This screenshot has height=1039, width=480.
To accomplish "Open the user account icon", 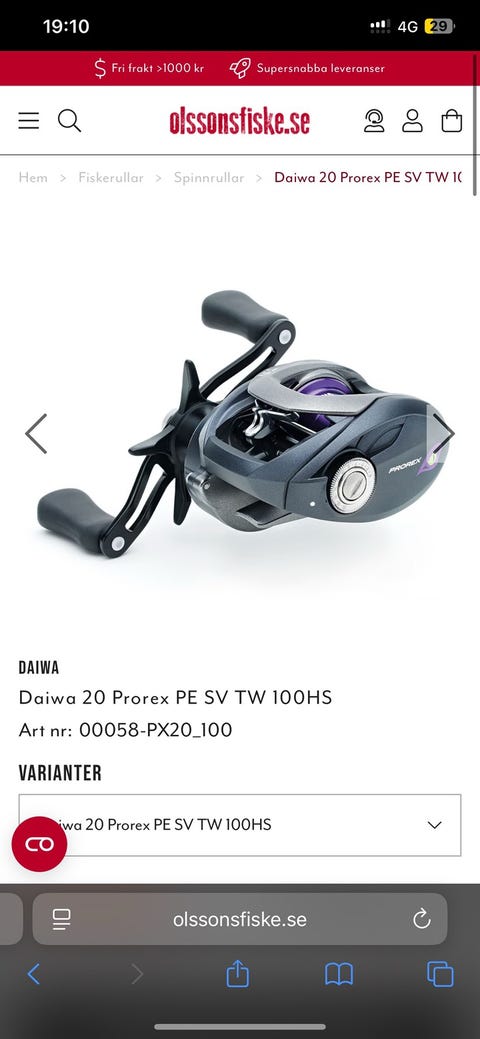I will click(412, 121).
